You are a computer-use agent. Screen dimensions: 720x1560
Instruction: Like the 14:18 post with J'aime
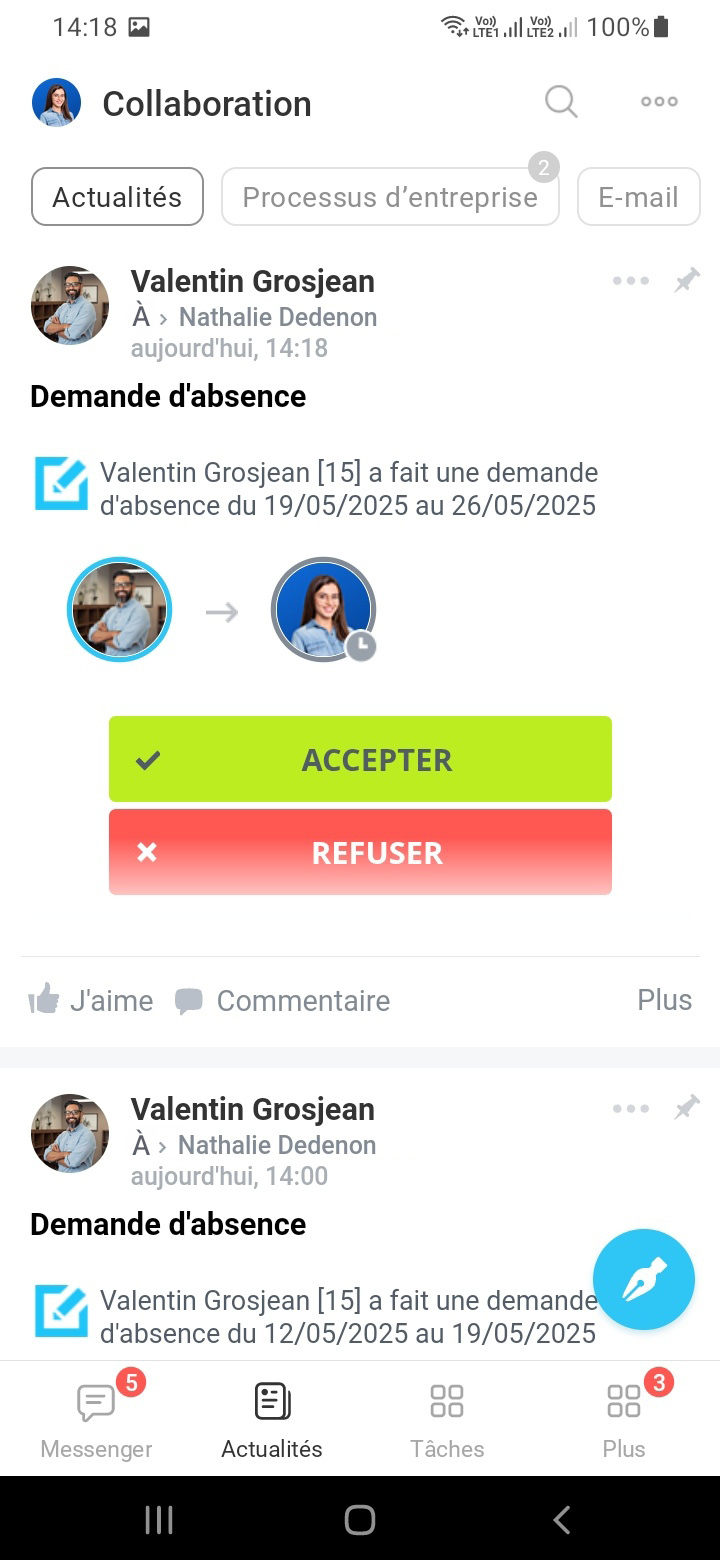[x=91, y=1000]
